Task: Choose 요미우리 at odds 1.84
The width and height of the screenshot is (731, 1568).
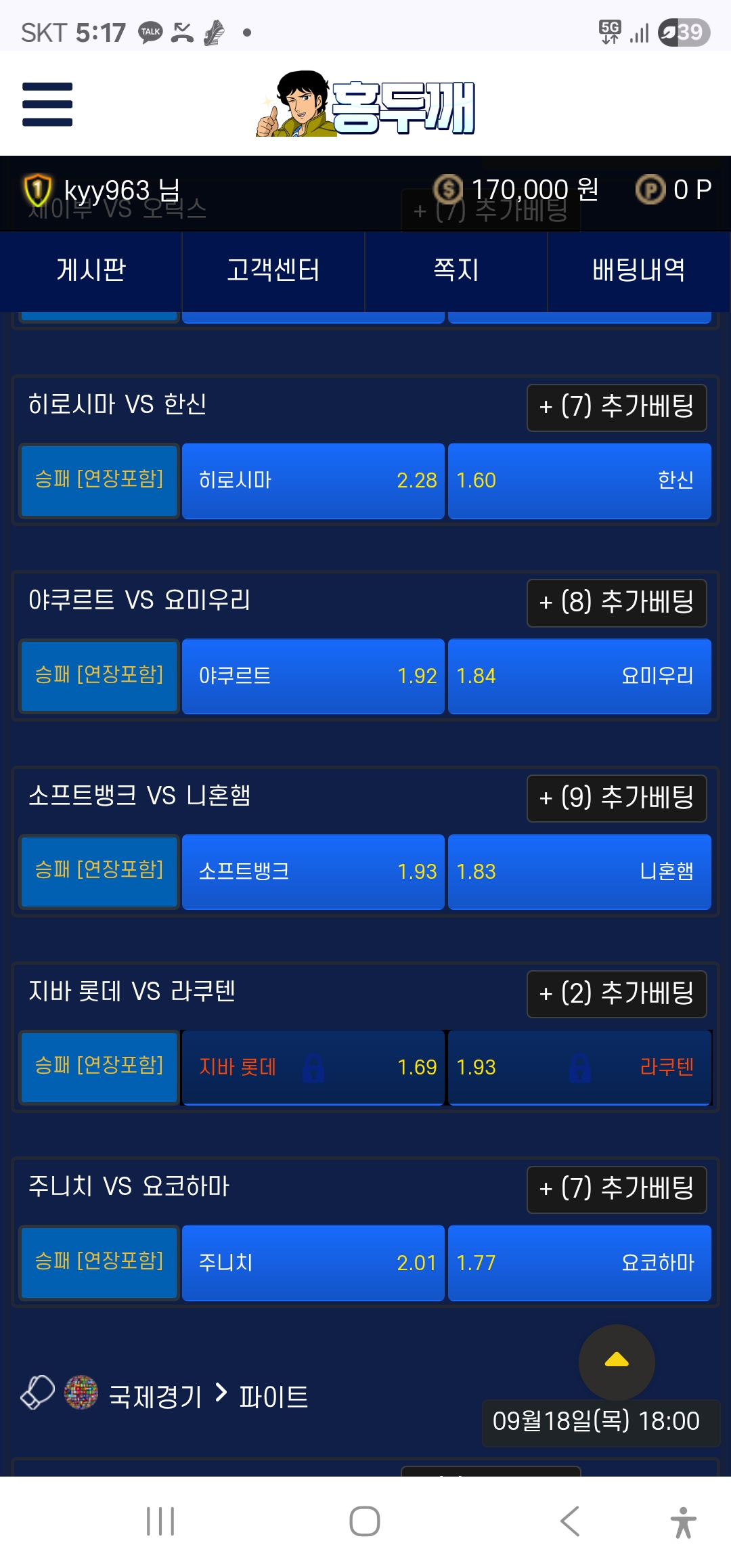Action: 579,676
